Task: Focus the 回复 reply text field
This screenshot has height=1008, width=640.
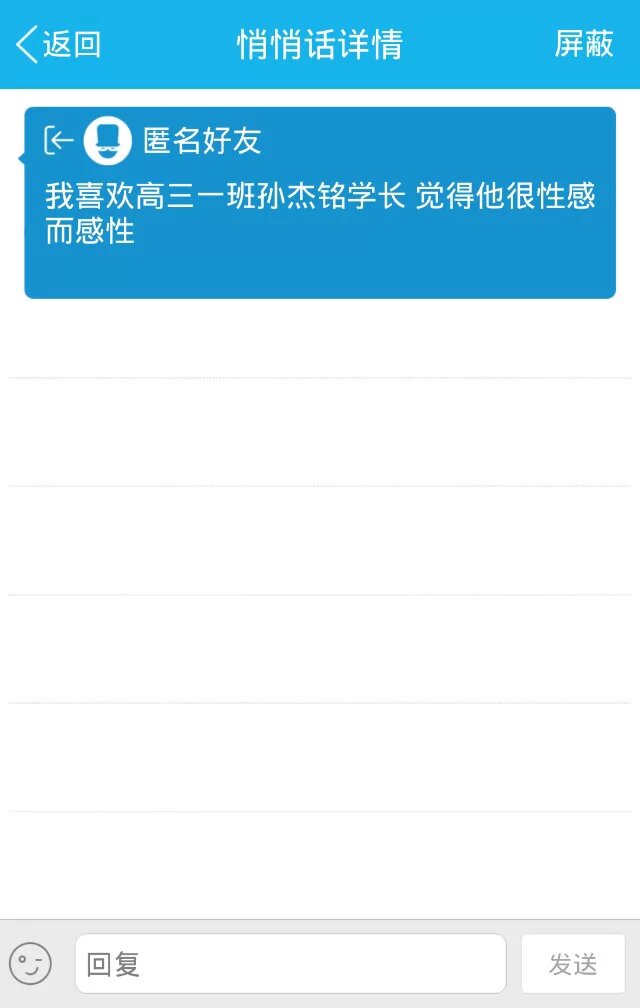Action: [x=290, y=964]
